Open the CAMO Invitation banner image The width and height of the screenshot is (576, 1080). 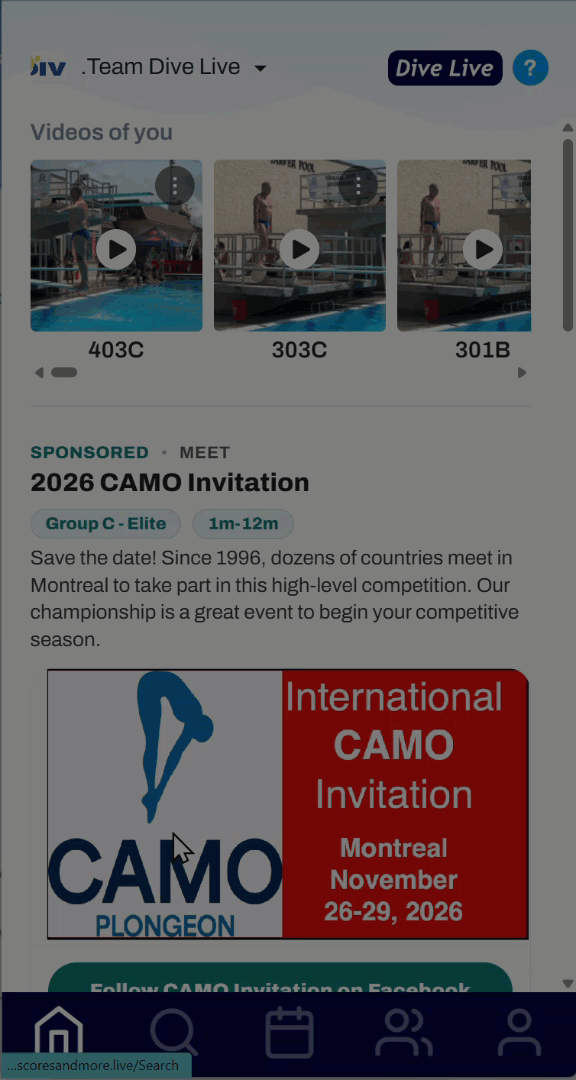point(288,804)
